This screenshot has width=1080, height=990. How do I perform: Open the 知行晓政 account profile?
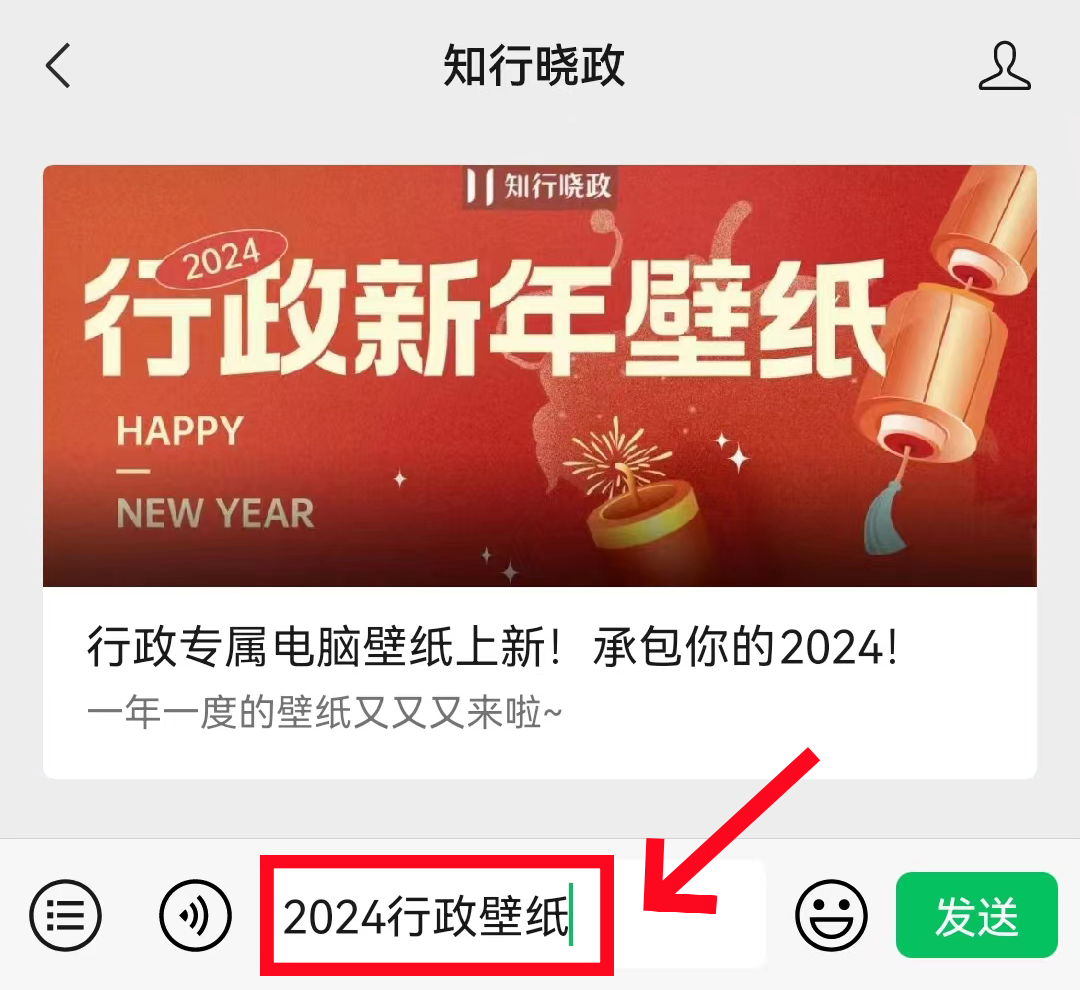coord(1003,67)
